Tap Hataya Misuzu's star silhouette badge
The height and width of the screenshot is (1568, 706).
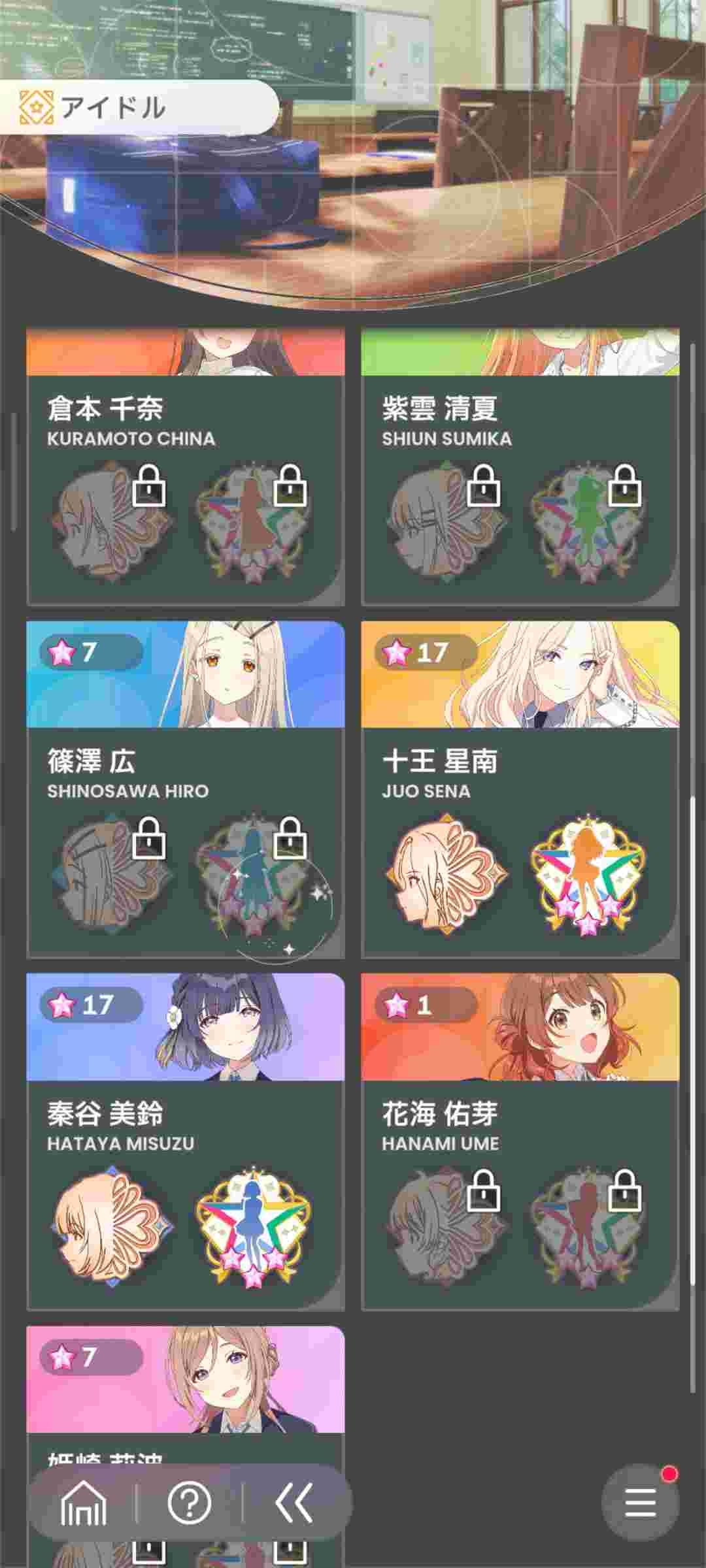[x=253, y=1226]
